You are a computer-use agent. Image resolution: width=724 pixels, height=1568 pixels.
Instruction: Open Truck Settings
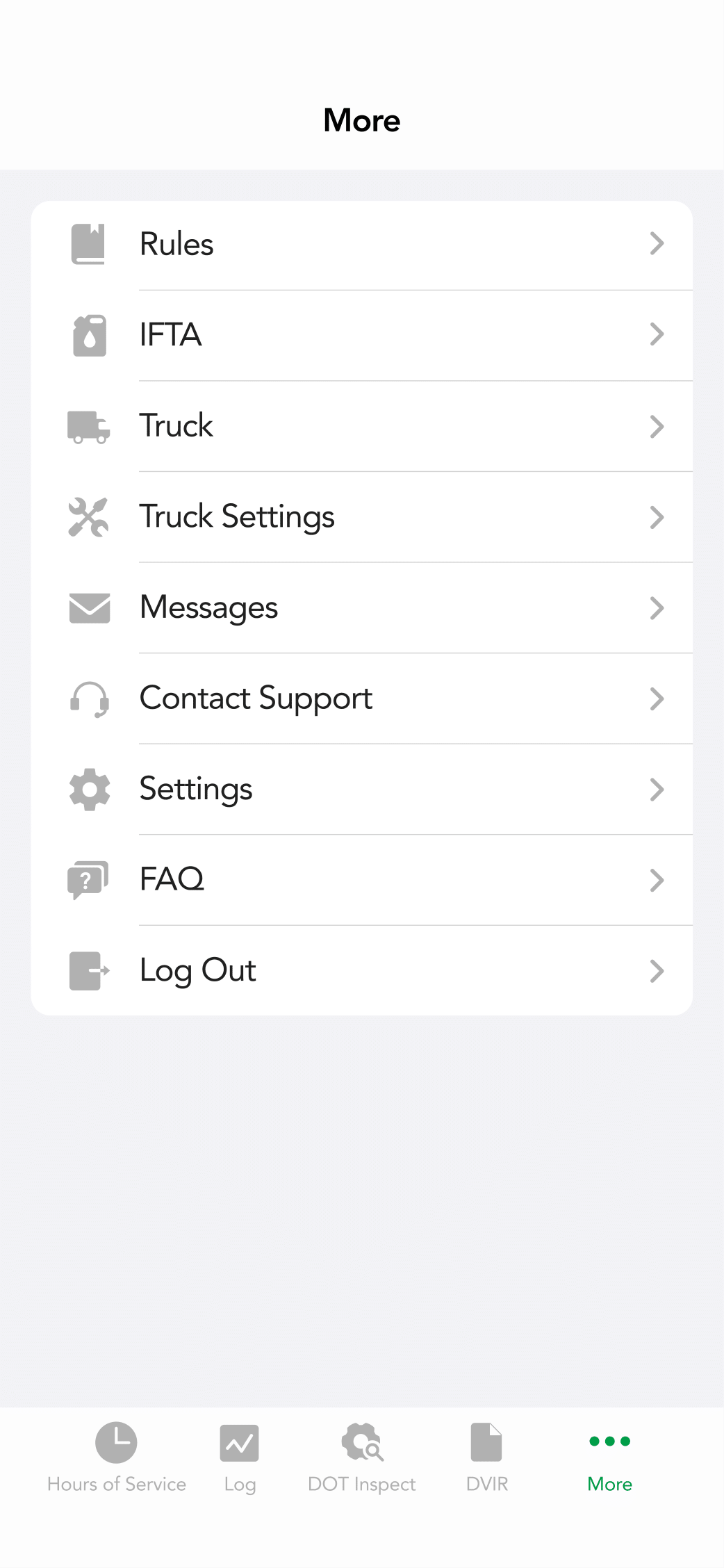pos(361,517)
